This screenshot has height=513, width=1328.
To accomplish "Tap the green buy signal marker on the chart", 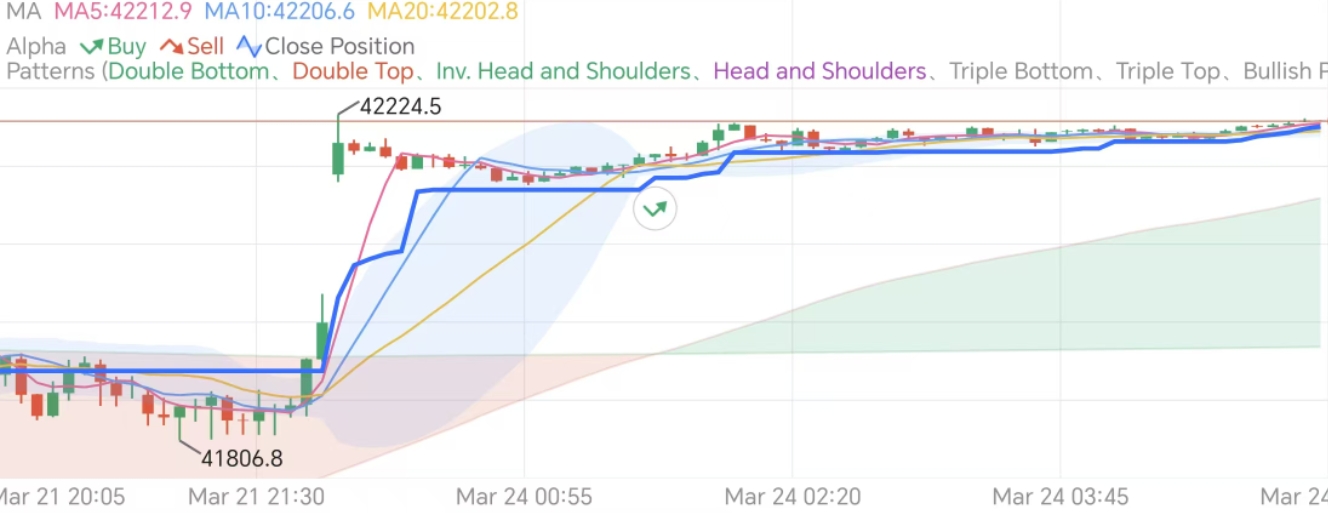I will (x=656, y=209).
